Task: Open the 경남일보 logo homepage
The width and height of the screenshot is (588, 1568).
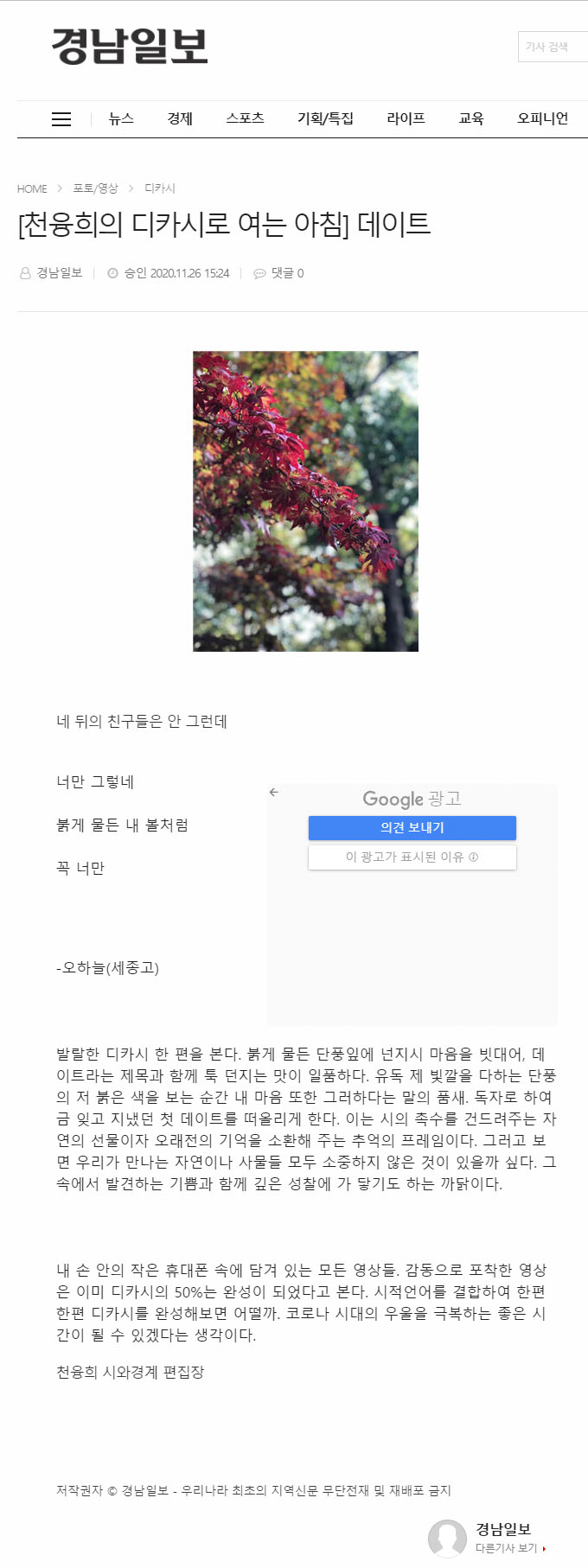Action: (130, 46)
